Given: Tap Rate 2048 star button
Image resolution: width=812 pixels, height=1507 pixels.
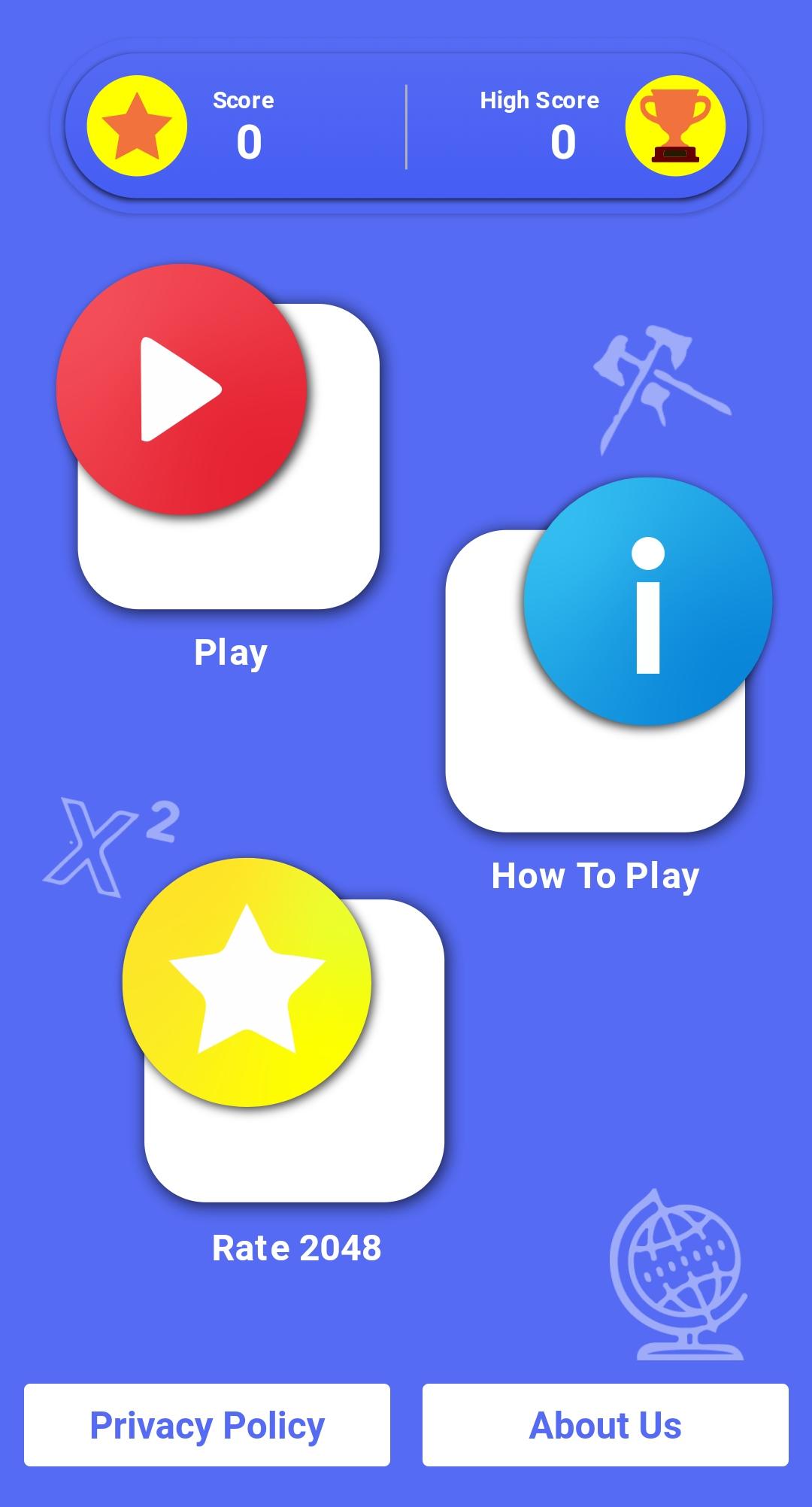Looking at the screenshot, I should tap(247, 982).
